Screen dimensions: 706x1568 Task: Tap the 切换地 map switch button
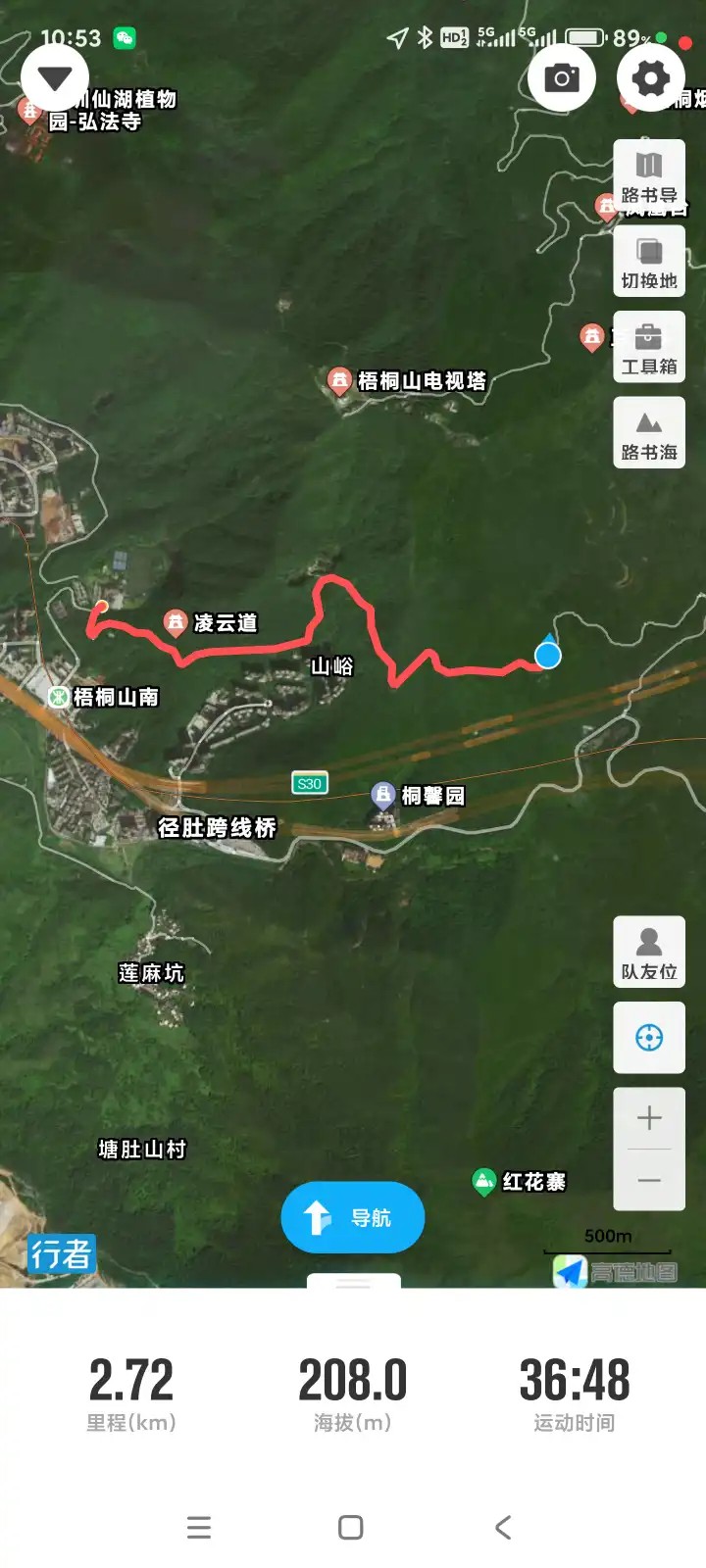(x=649, y=262)
